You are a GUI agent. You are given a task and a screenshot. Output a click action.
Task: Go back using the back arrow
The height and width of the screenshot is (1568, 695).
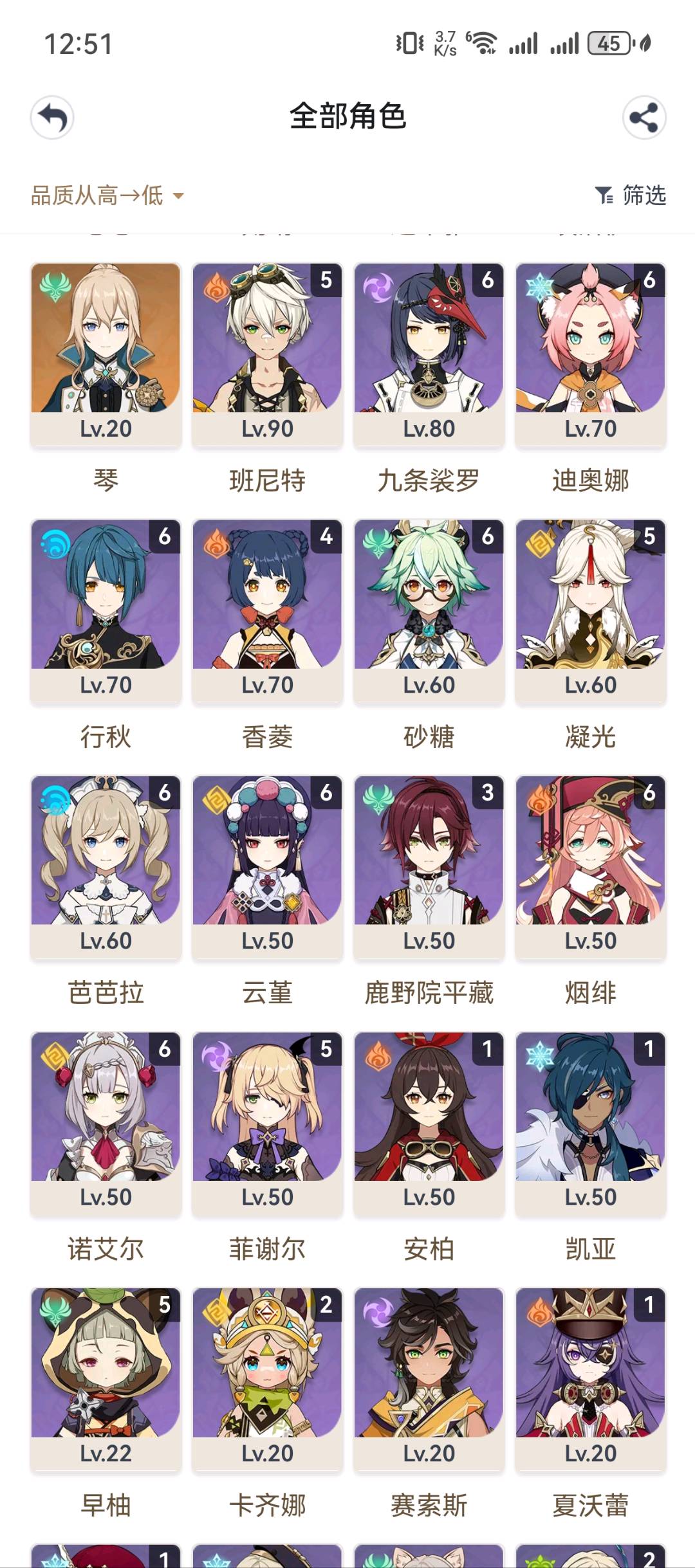[52, 118]
